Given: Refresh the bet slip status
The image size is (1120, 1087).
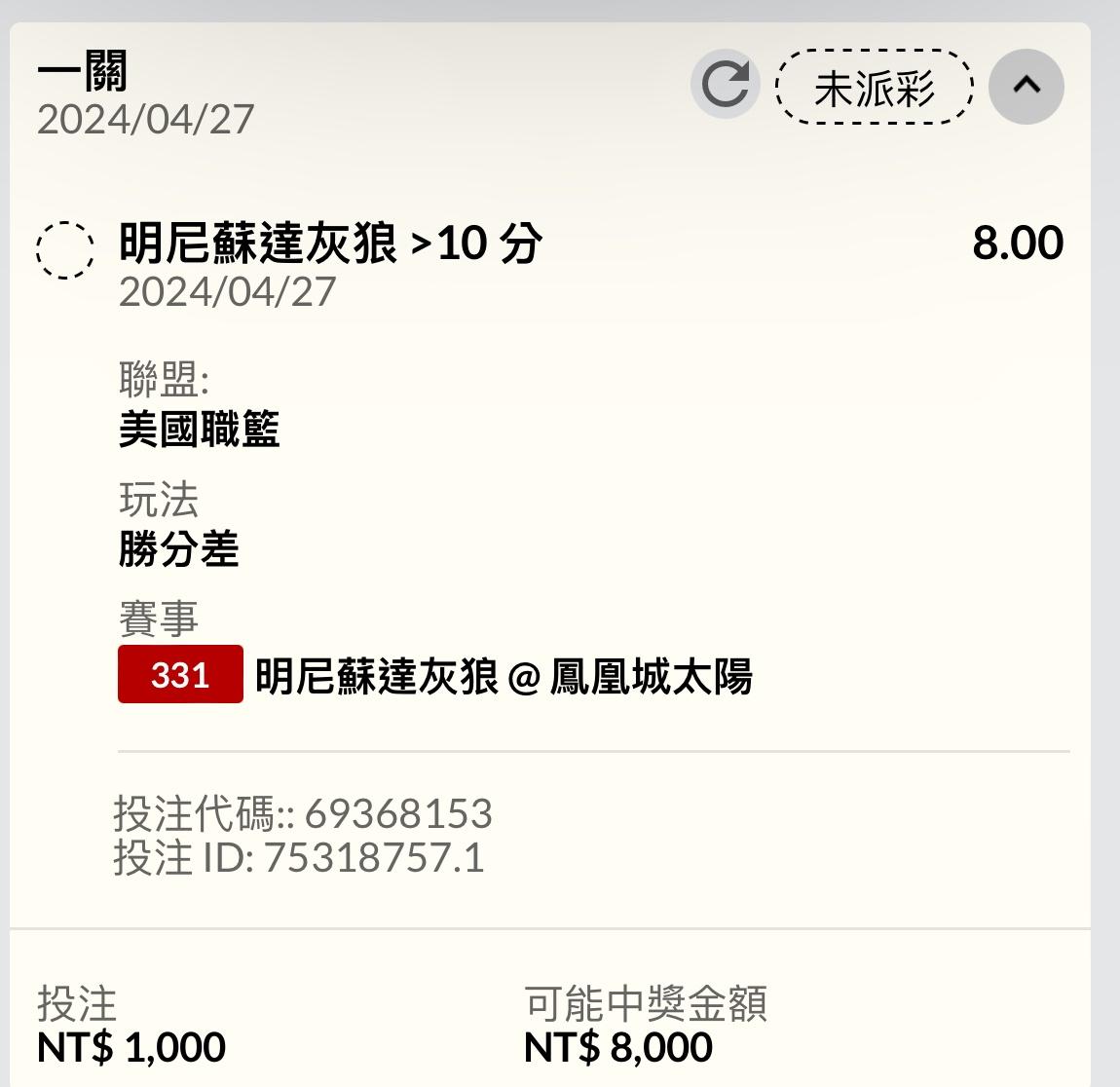Looking at the screenshot, I should [x=725, y=86].
